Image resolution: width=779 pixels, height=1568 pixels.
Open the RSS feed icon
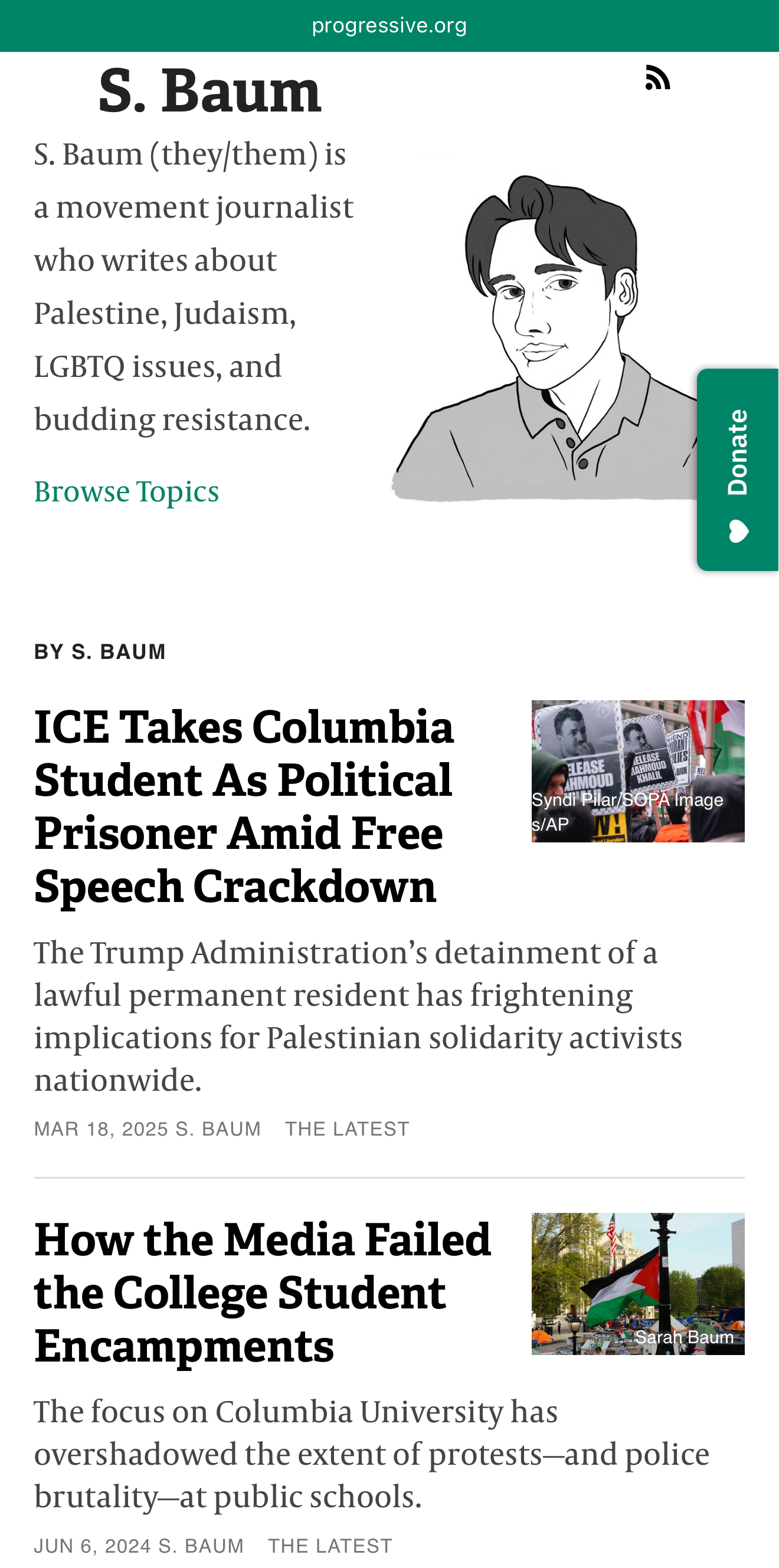click(657, 78)
